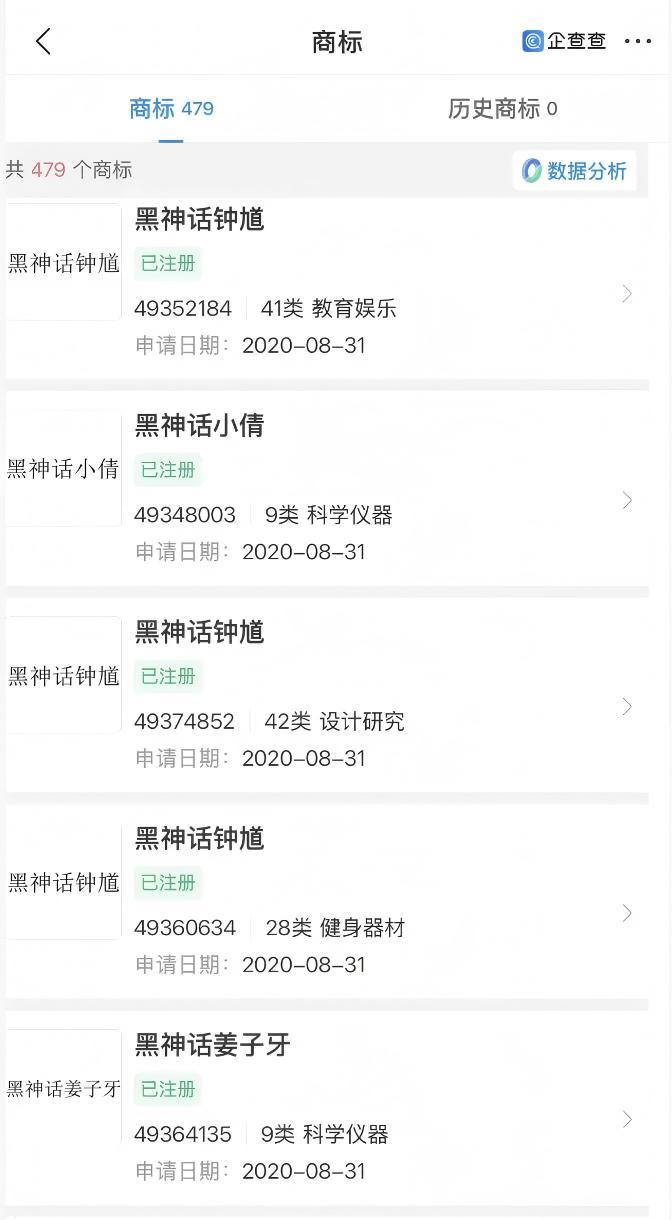
Task: Switch to the 历史商标 tab
Action: point(502,109)
